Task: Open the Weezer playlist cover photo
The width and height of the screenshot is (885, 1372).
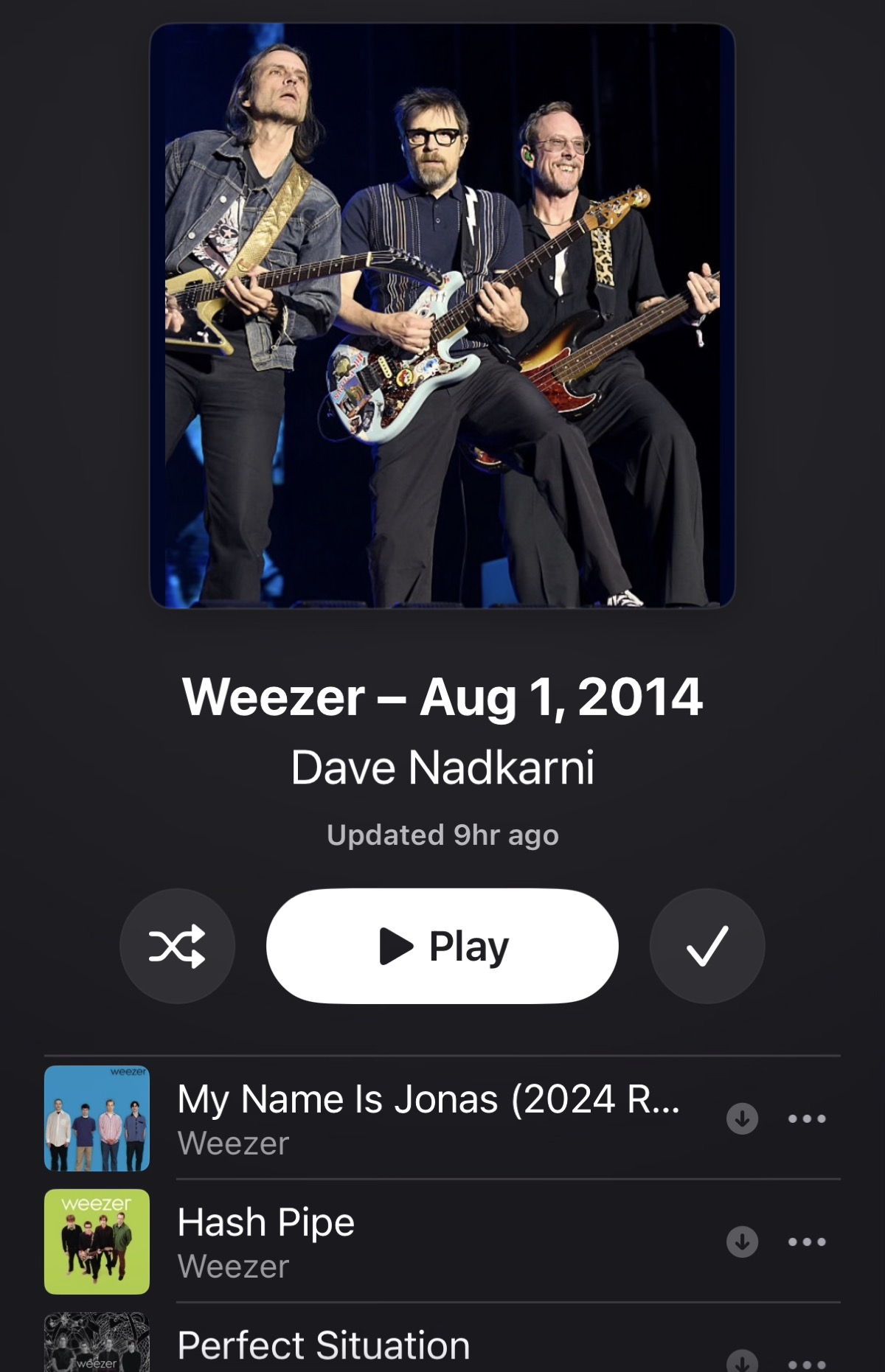Action: (442, 317)
